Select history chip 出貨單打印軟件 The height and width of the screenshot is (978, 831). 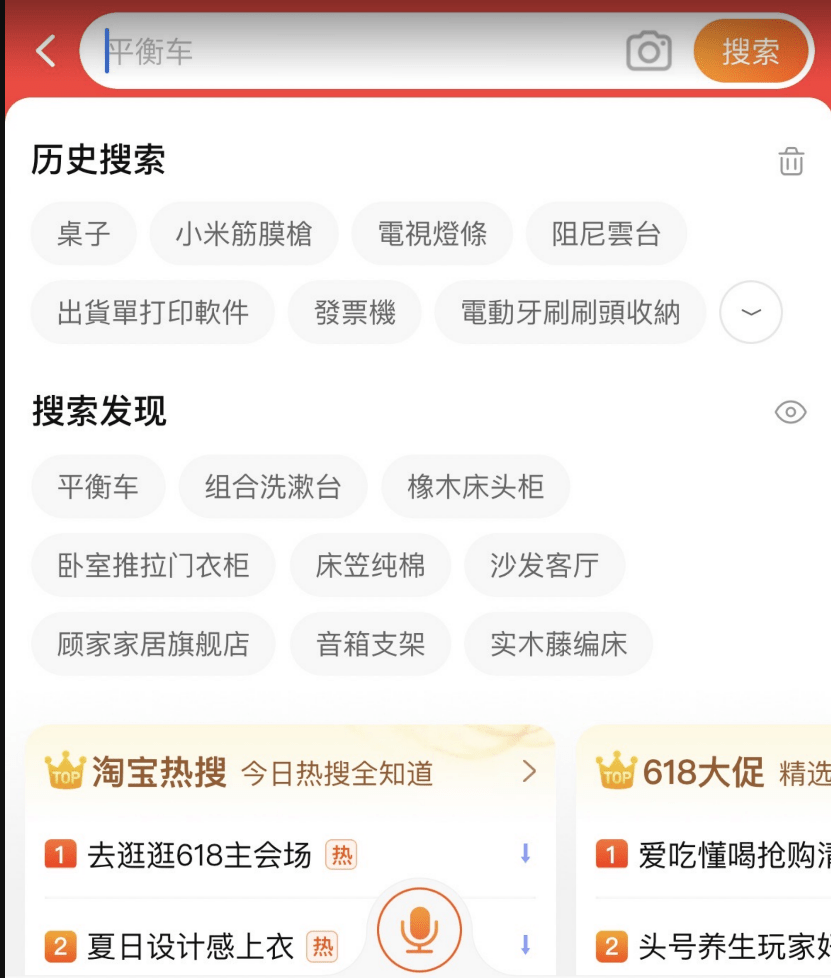(153, 312)
